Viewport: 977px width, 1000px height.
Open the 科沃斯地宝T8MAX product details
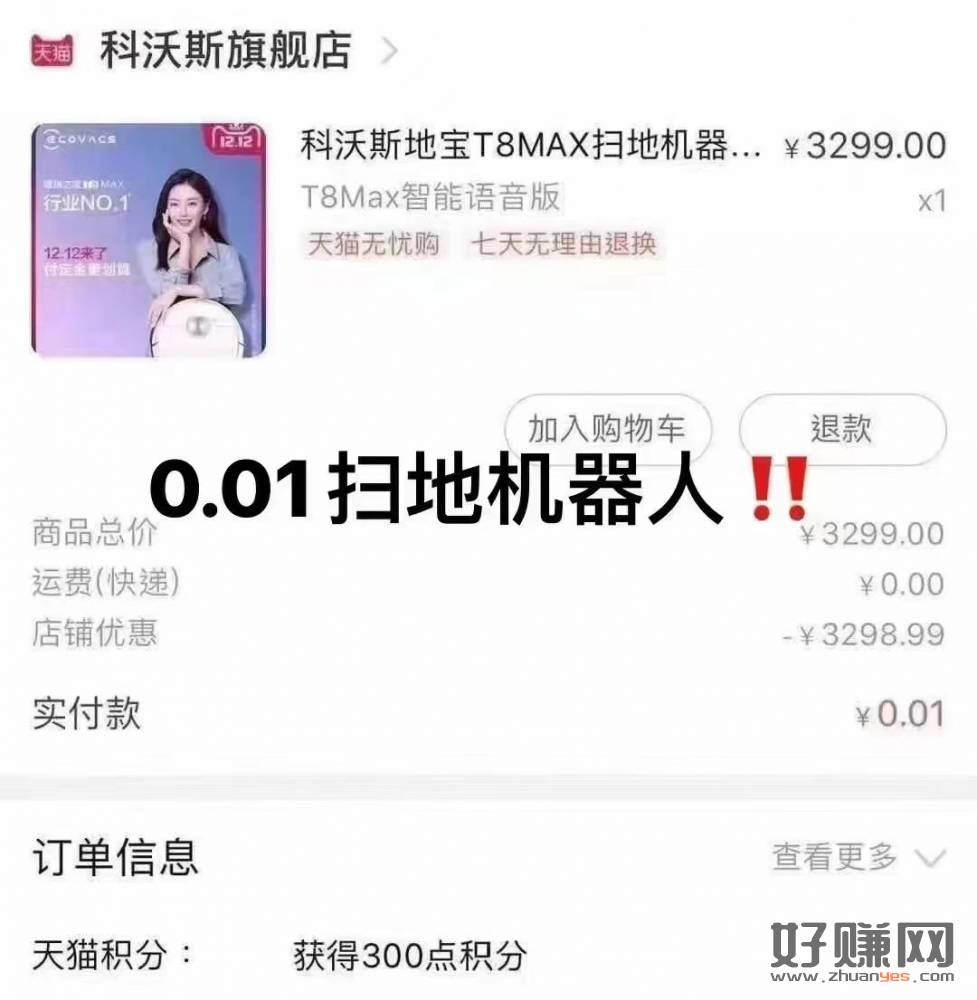tap(530, 147)
